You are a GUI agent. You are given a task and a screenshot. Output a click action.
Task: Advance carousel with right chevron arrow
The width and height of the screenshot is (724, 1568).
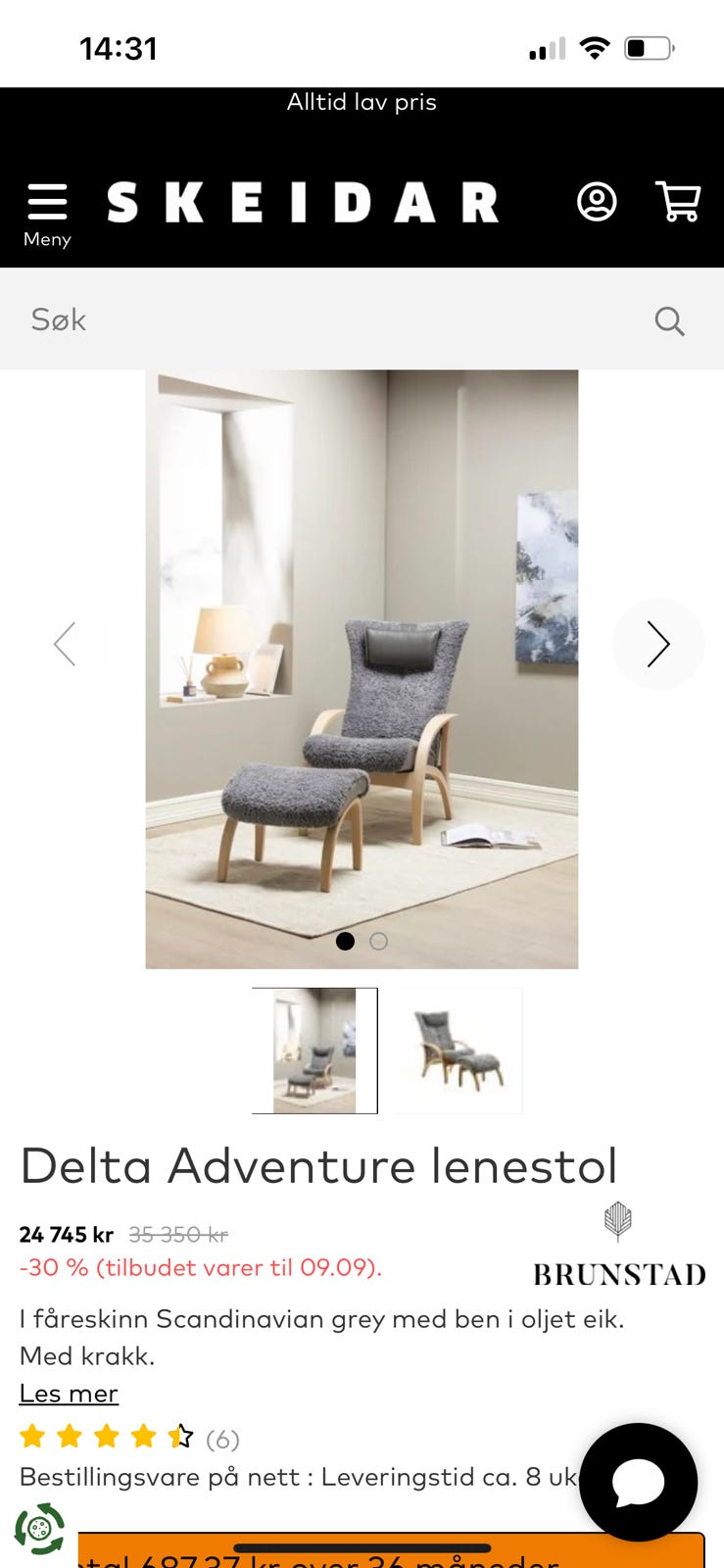pyautogui.click(x=658, y=644)
